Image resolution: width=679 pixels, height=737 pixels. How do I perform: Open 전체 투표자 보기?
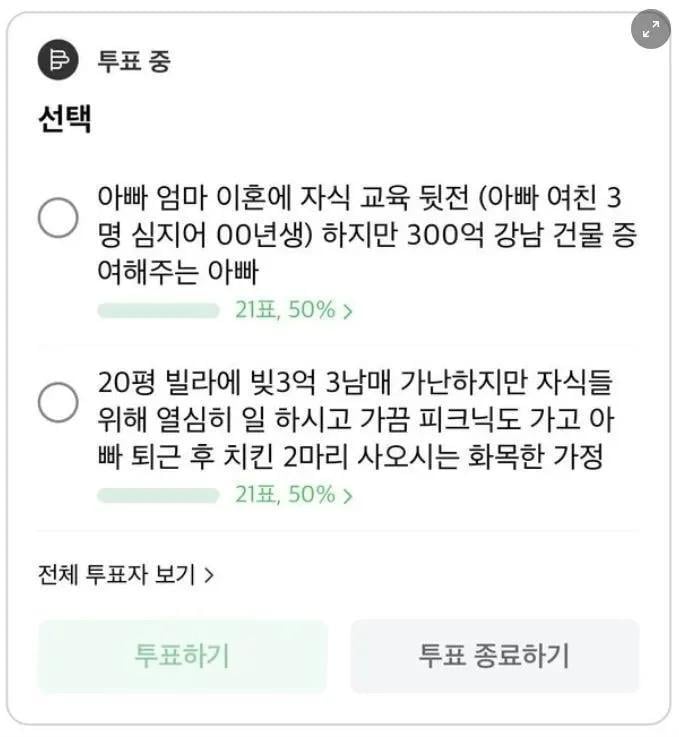(x=126, y=575)
